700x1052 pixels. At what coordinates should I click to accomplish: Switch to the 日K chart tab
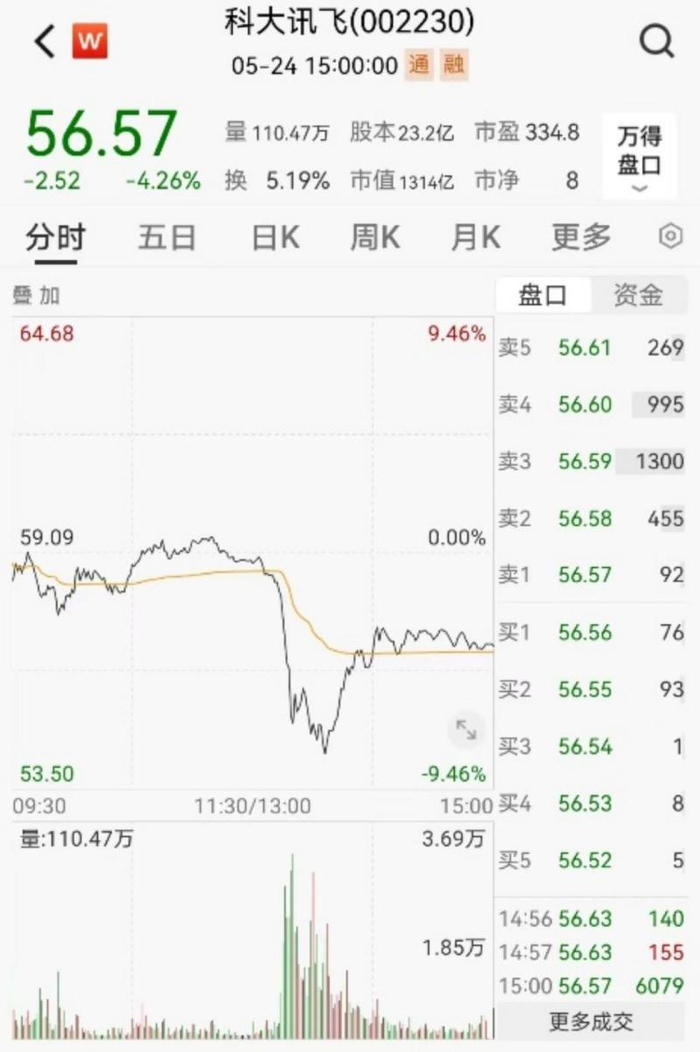[x=274, y=238]
